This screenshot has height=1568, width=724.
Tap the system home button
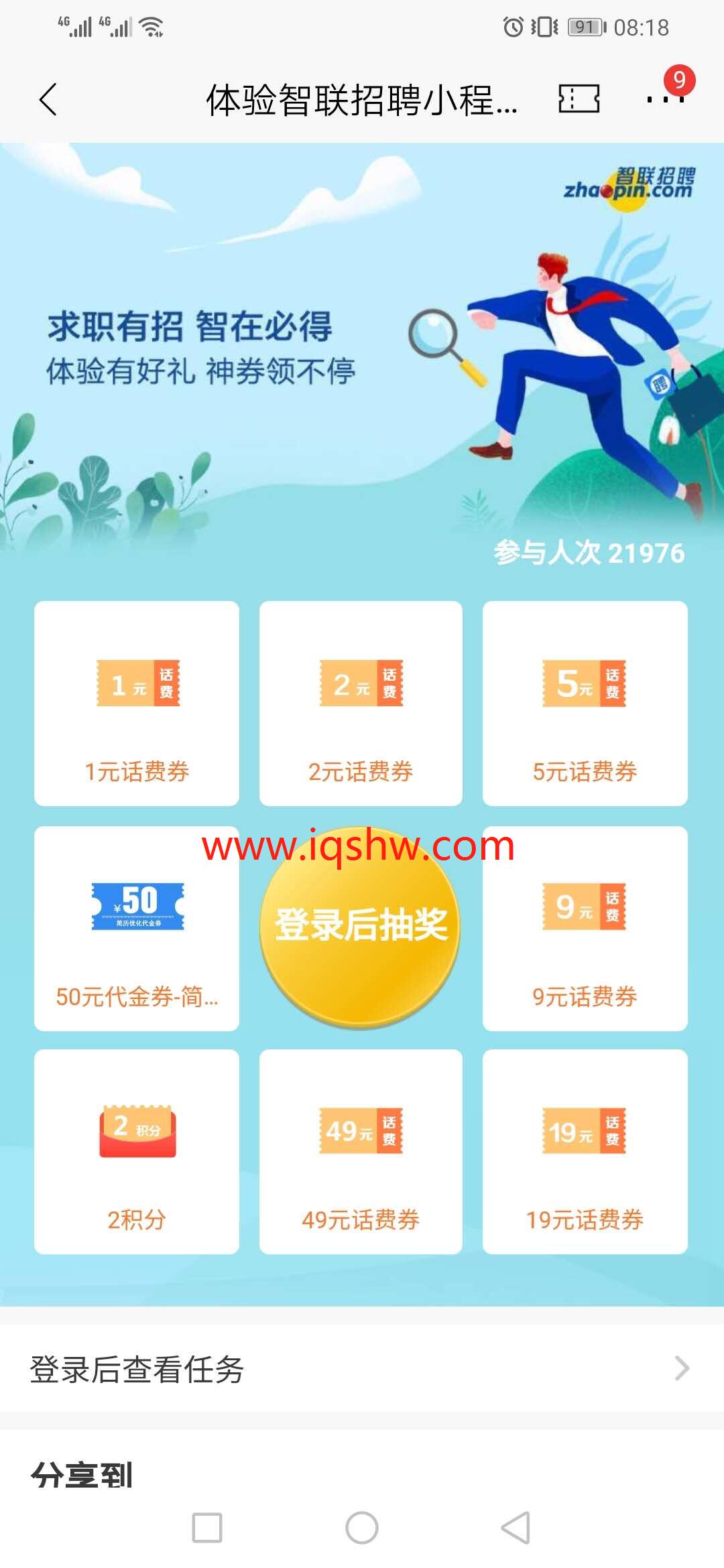(362, 1528)
